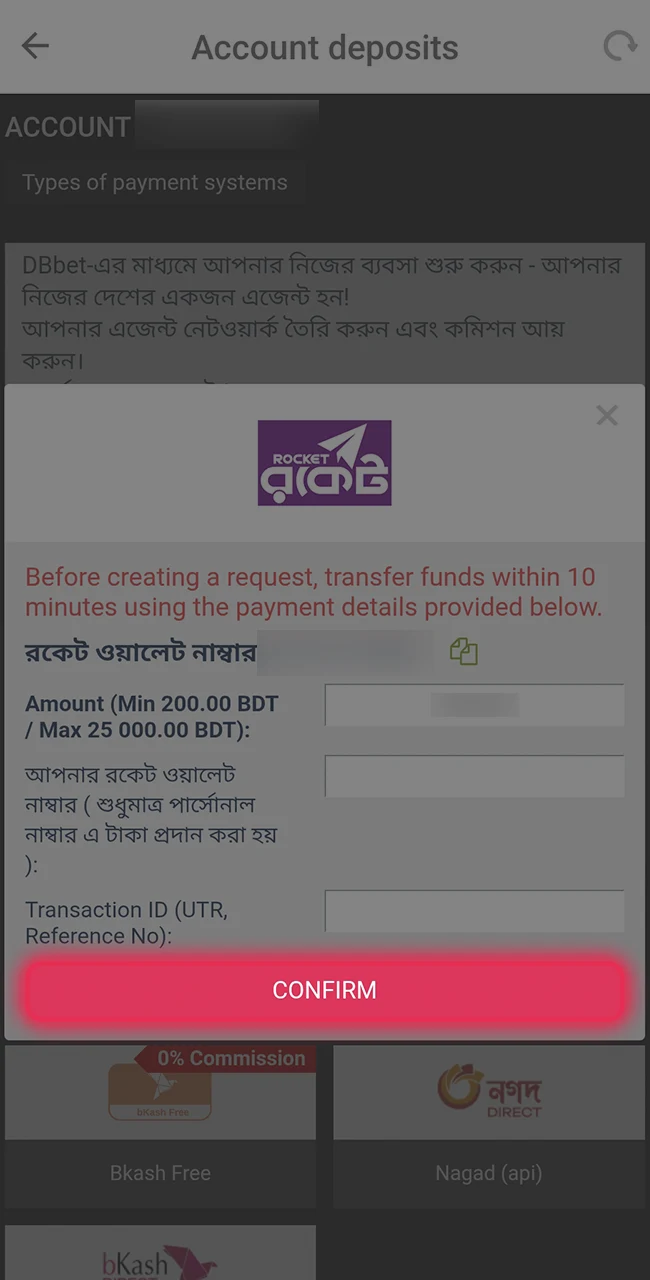Image resolution: width=650 pixels, height=1280 pixels.
Task: Focus your Rocket wallet number field
Action: (x=474, y=776)
